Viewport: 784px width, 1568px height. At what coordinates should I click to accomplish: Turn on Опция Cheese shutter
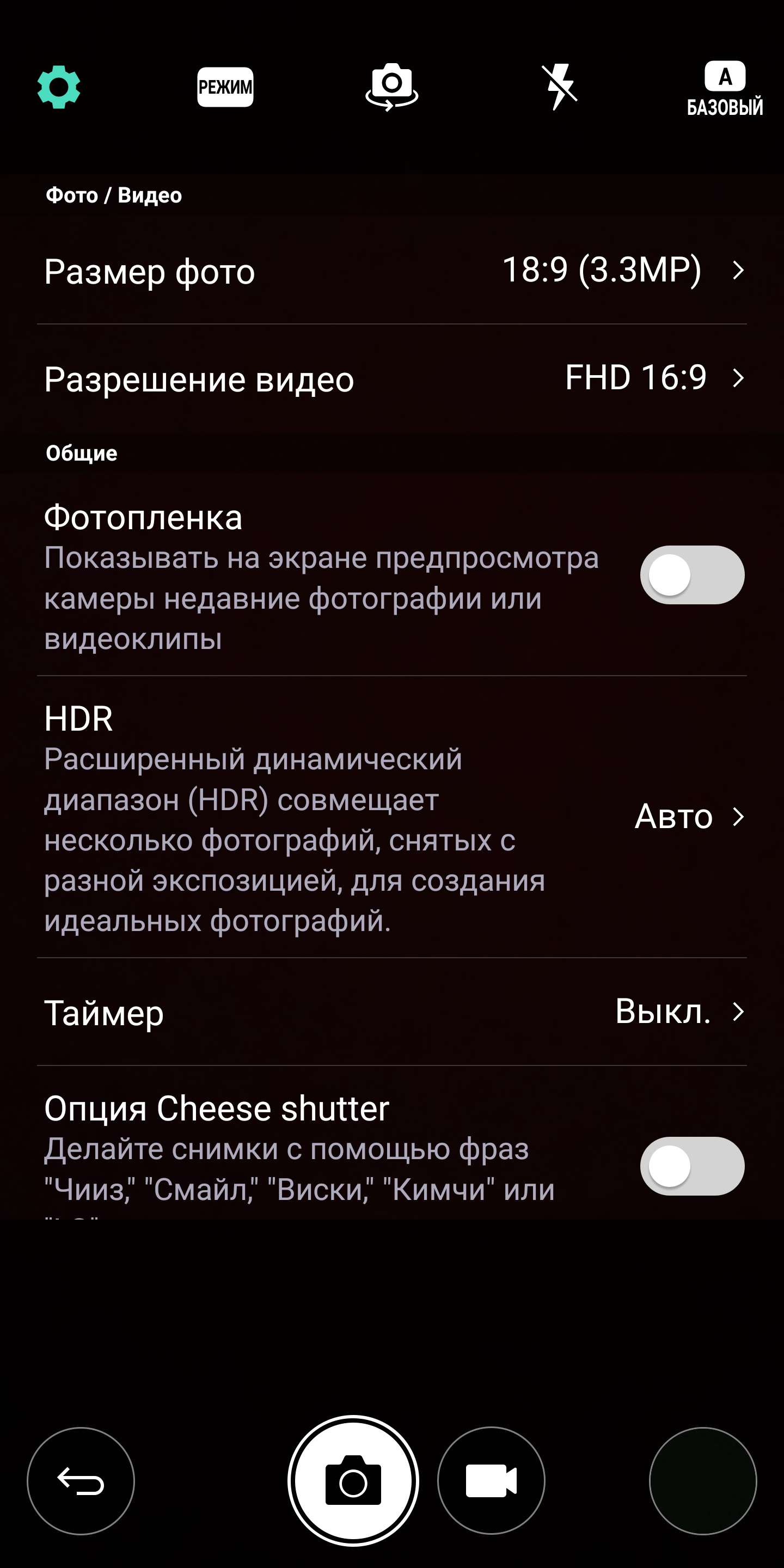(x=692, y=1166)
